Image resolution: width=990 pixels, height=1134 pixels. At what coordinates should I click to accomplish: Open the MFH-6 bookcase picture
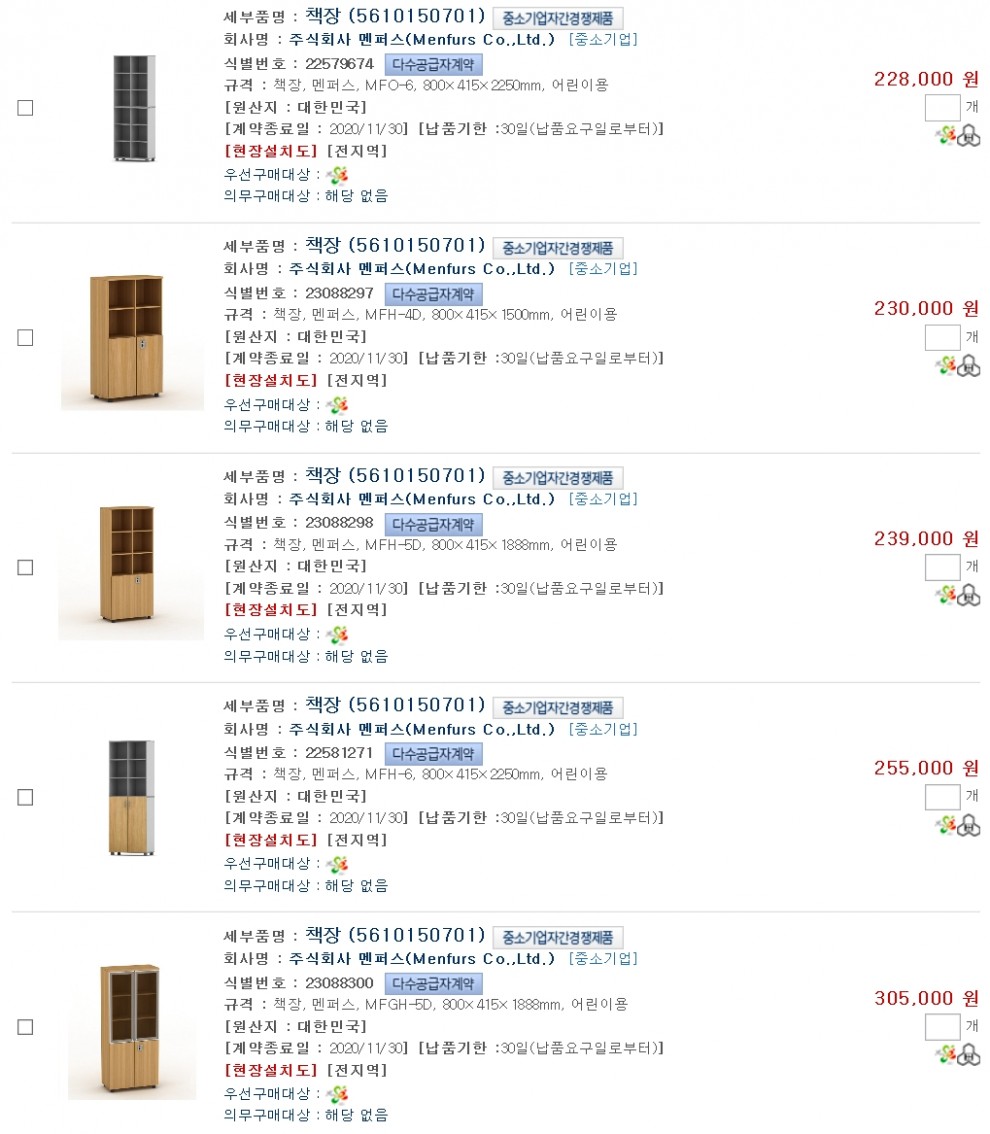pyautogui.click(x=132, y=797)
